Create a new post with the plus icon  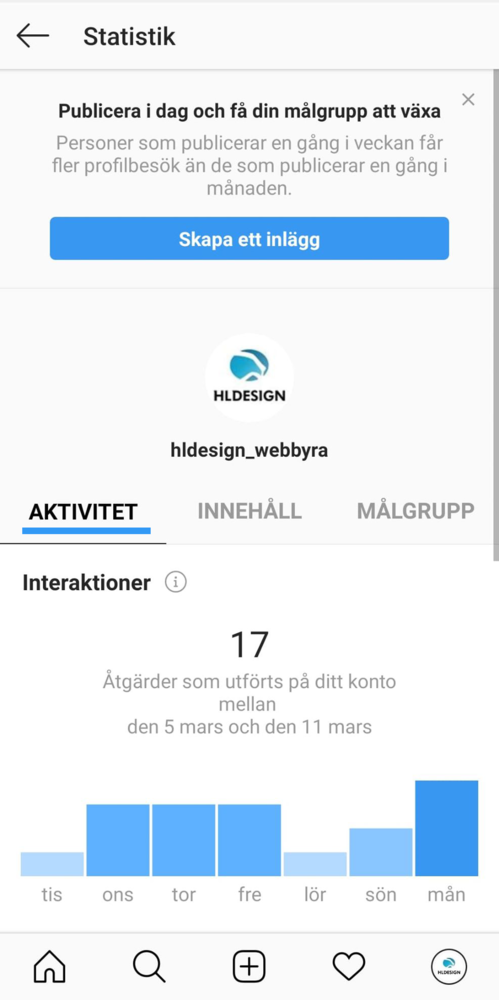pyautogui.click(x=249, y=966)
